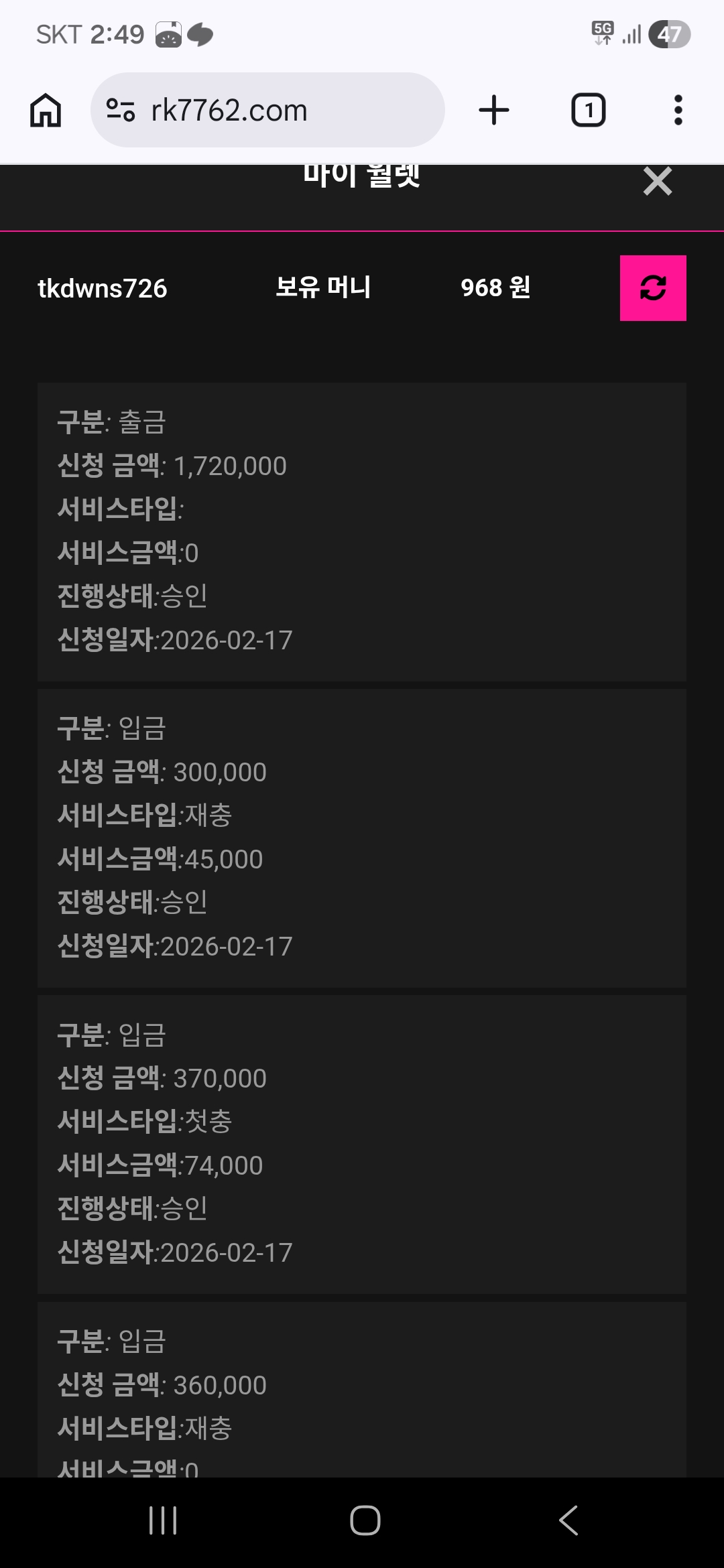Go back with the system back button
The width and height of the screenshot is (724, 1568).
click(568, 1520)
